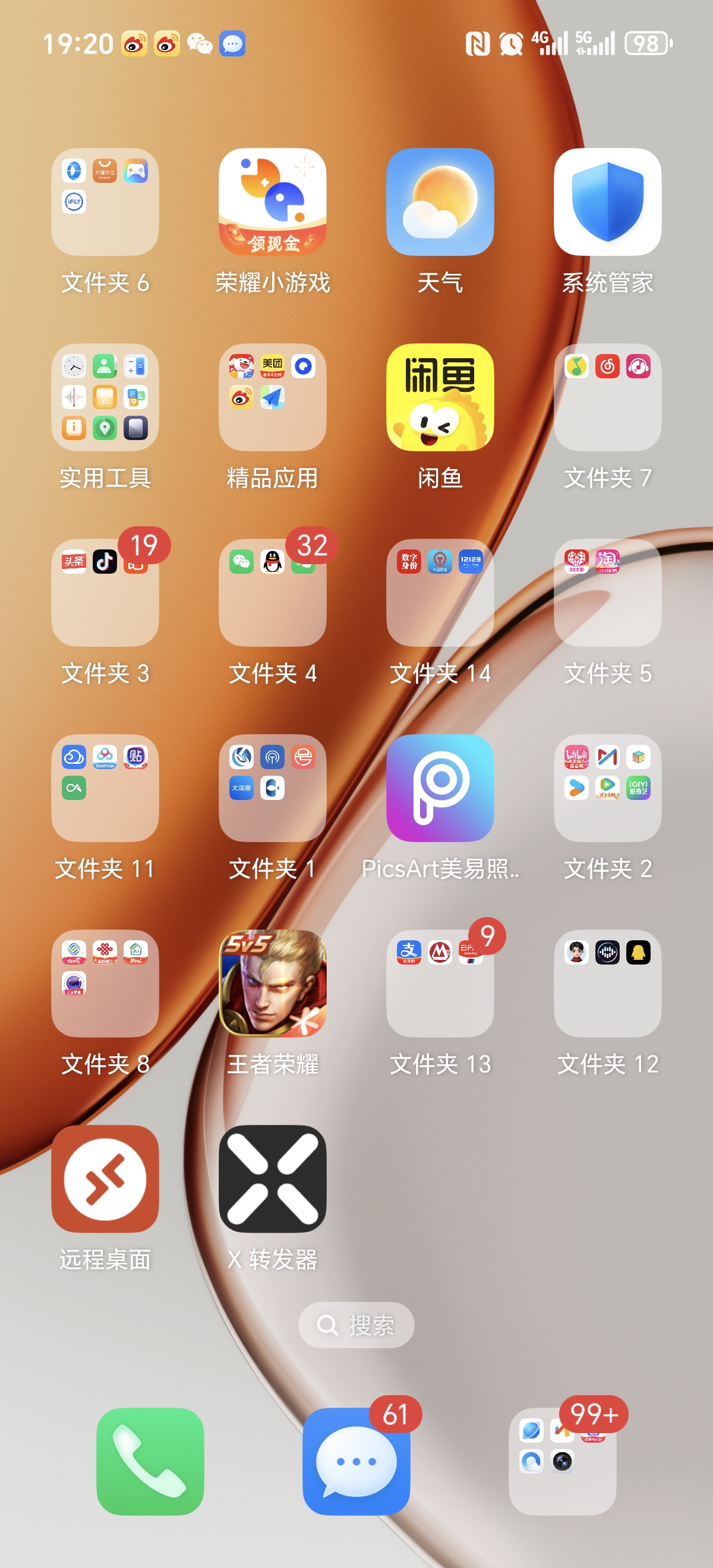Viewport: 713px width, 1568px height.
Task: Open the 闲鱼 app
Action: point(440,397)
